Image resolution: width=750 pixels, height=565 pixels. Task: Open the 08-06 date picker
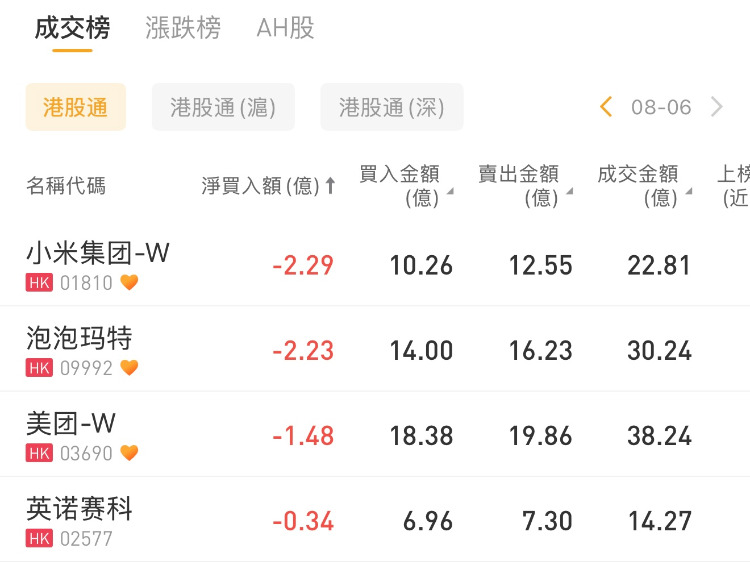661,107
